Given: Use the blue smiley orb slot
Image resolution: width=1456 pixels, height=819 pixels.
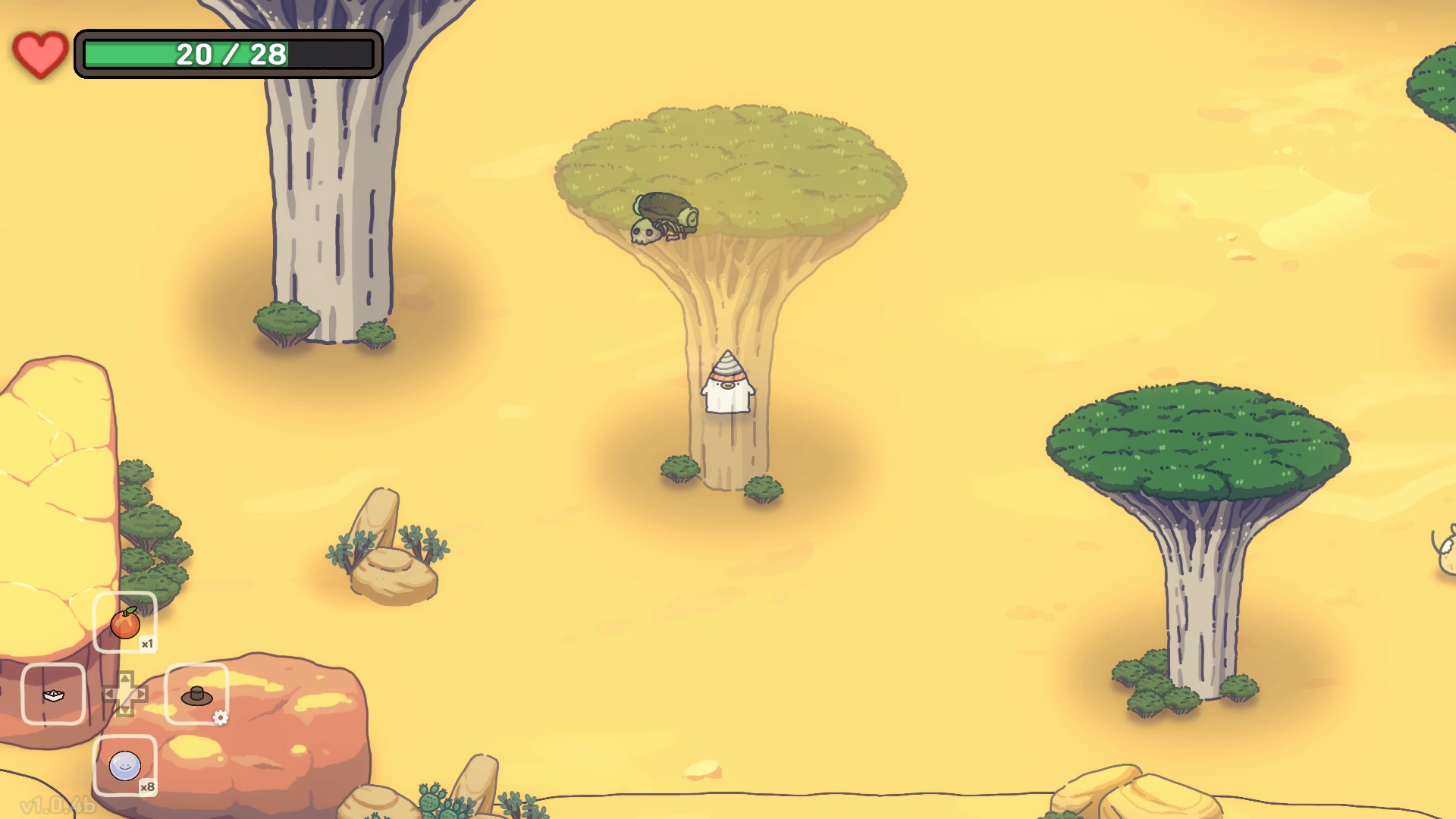Looking at the screenshot, I should (x=125, y=765).
